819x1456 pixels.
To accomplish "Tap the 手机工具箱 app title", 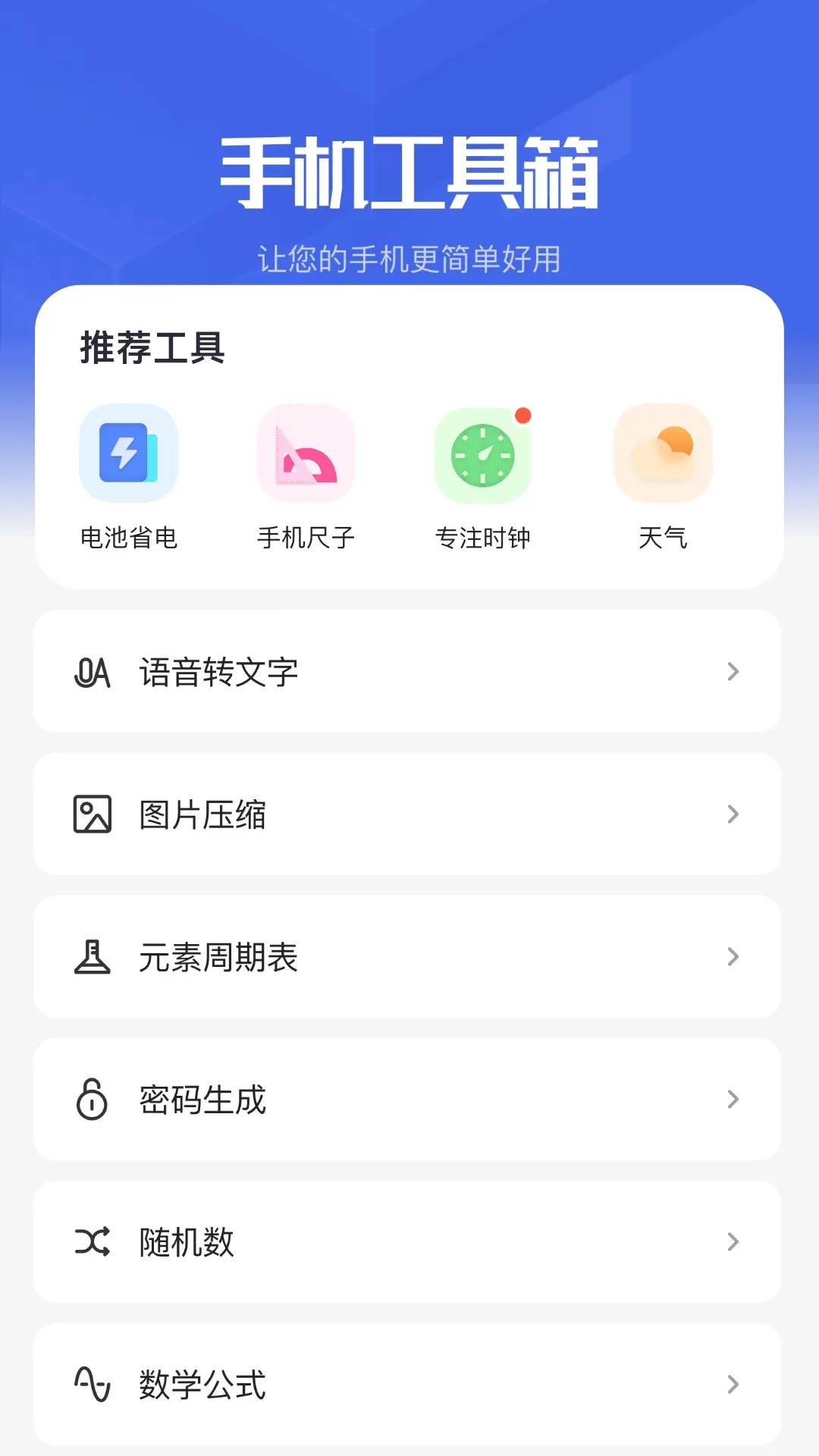I will pos(409,168).
